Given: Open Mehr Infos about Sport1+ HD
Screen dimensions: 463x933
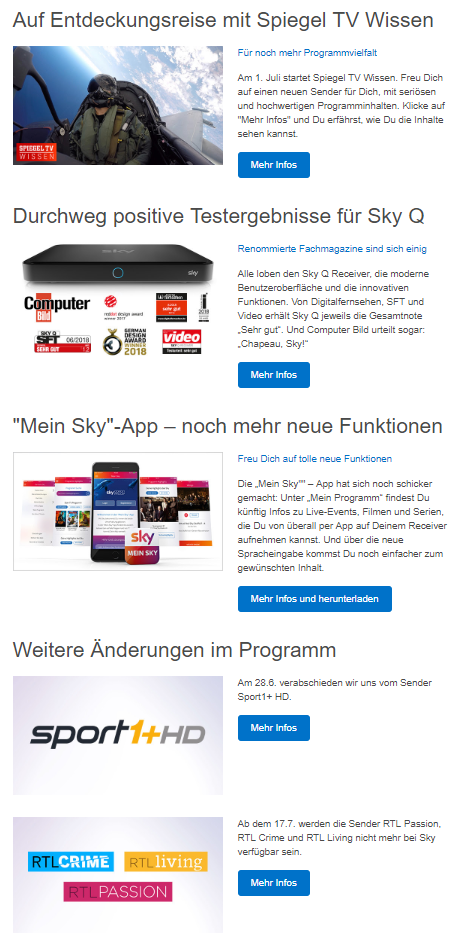Looking at the screenshot, I should [274, 728].
